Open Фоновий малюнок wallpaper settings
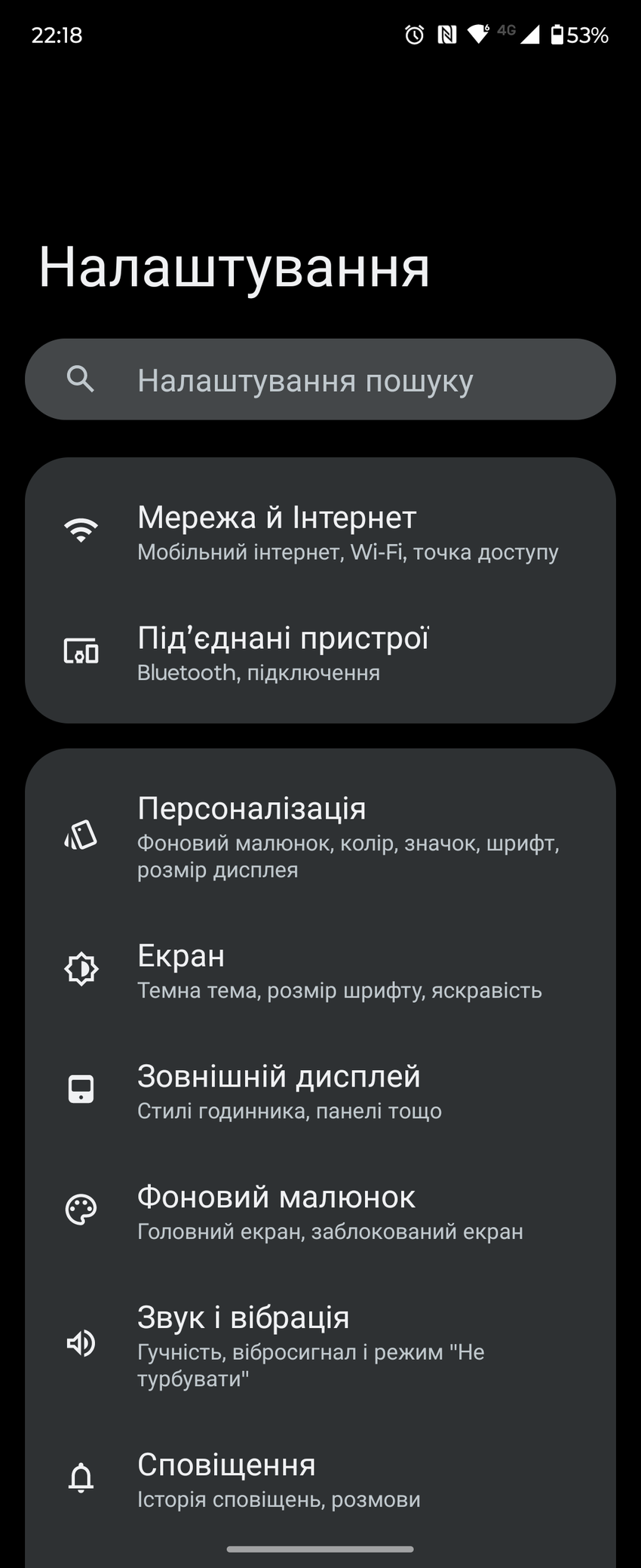Screen dimensions: 641x1568 [320, 1211]
